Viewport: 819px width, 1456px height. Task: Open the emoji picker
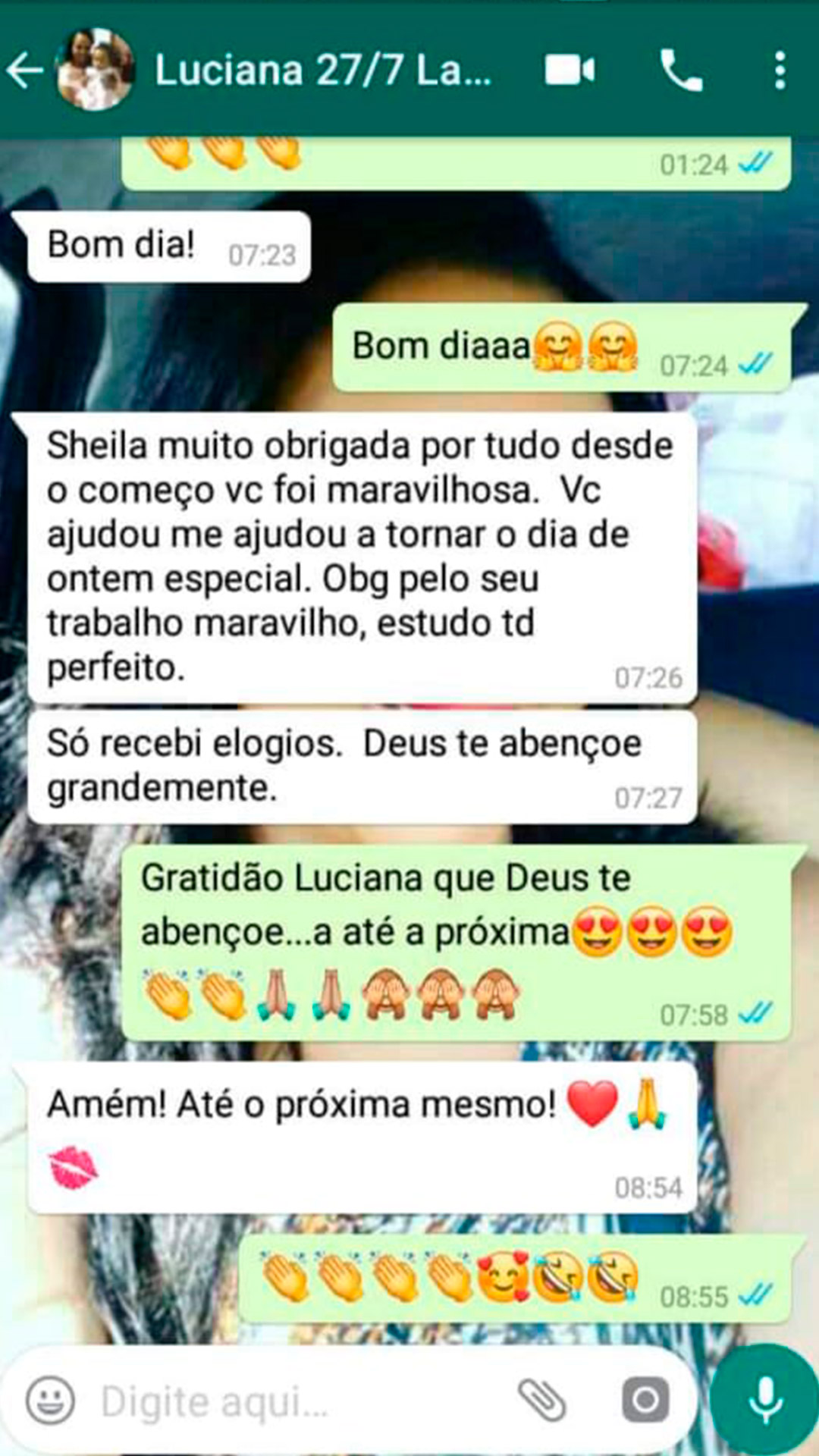pos(50,1400)
